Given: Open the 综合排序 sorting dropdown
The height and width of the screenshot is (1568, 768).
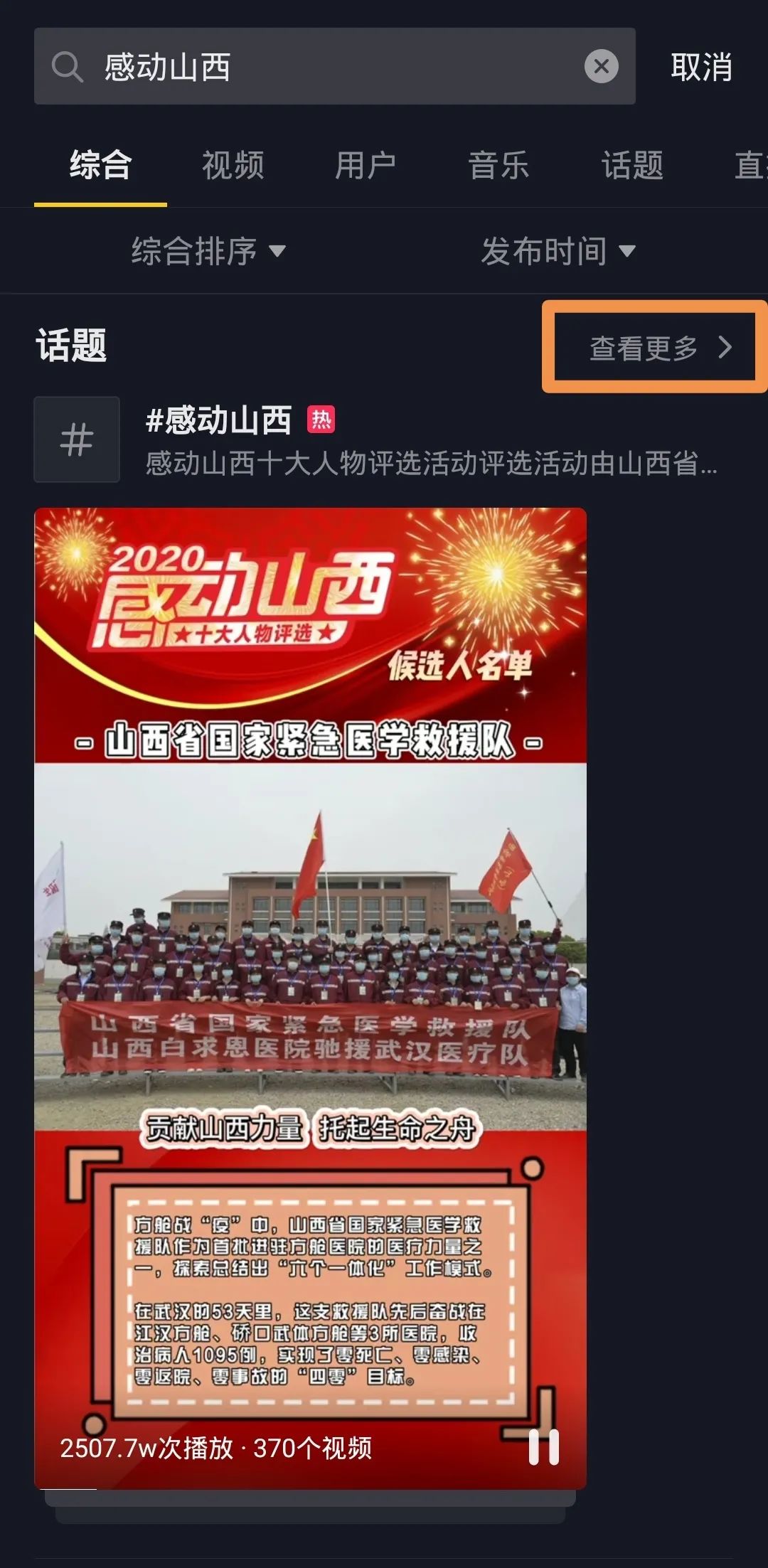Looking at the screenshot, I should click(208, 251).
